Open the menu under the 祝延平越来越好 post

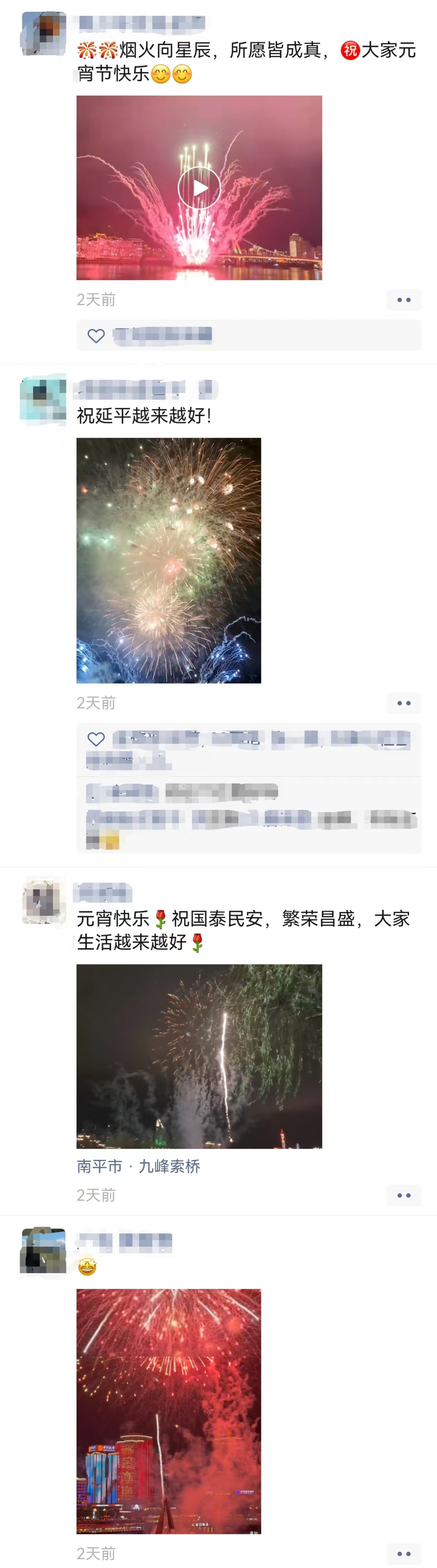coord(403,703)
